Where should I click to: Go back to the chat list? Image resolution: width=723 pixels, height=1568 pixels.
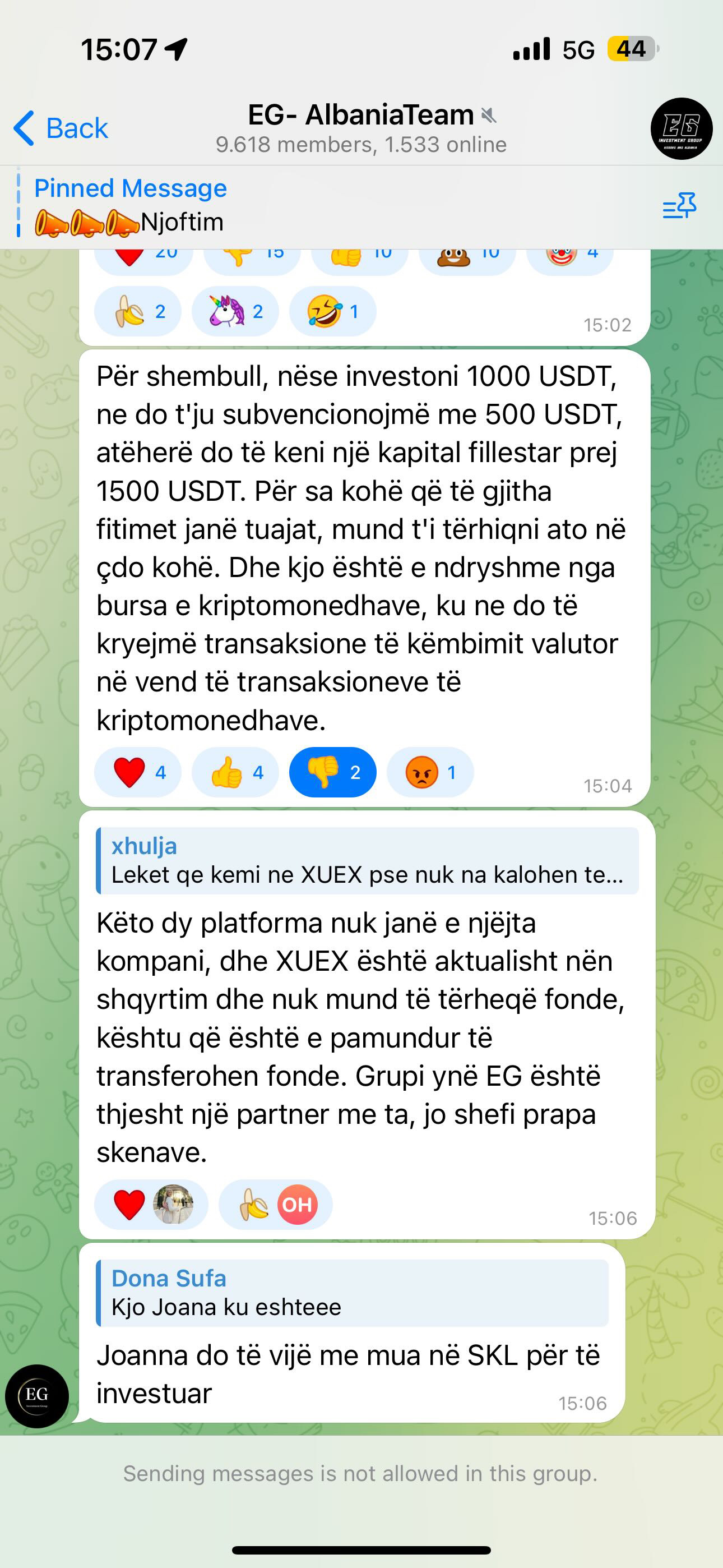61,128
